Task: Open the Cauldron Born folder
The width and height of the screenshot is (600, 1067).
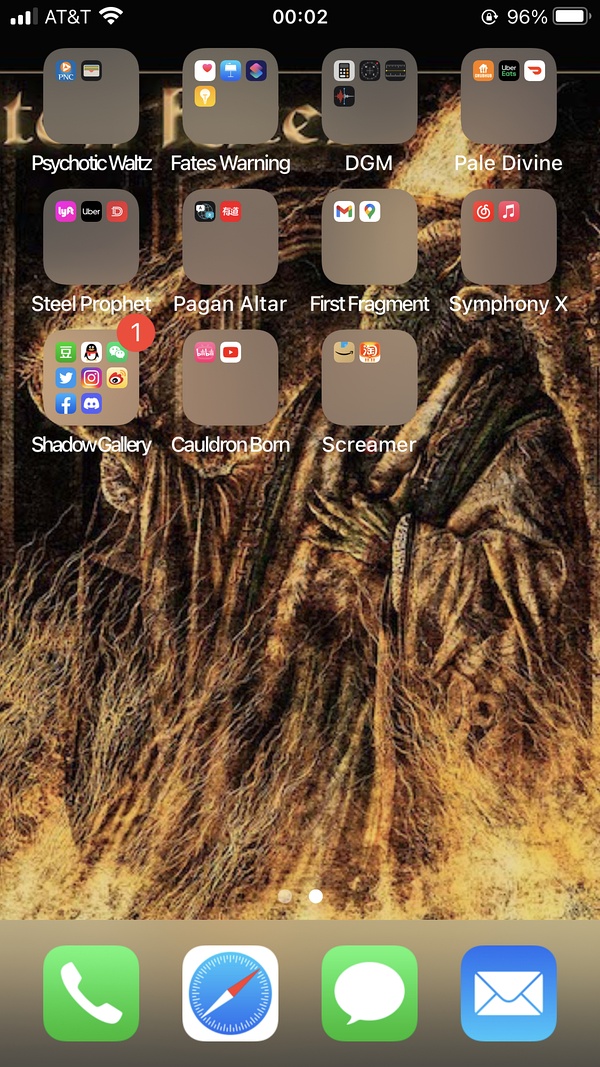Action: (x=230, y=378)
